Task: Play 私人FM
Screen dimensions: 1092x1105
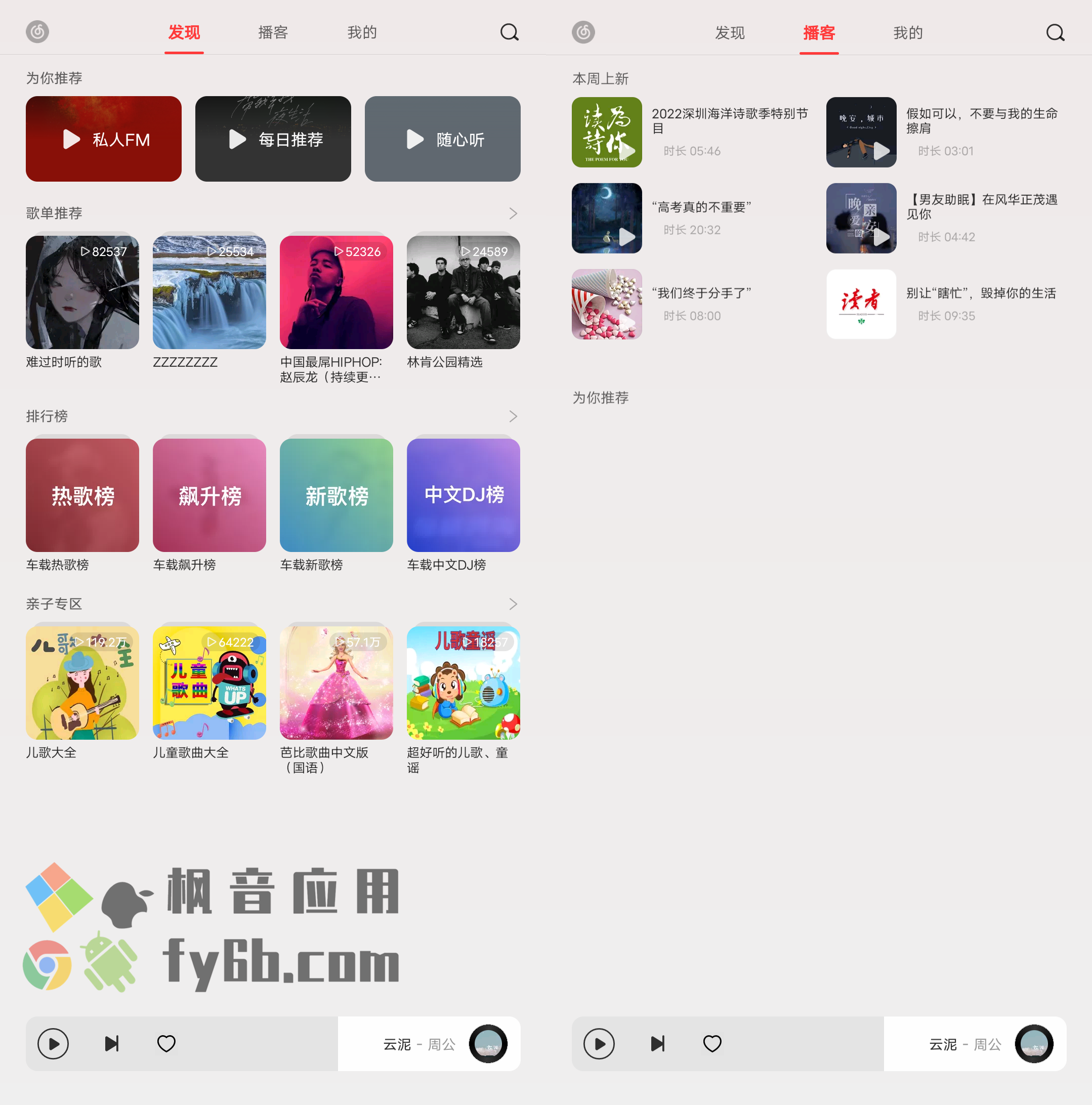Action: click(104, 139)
